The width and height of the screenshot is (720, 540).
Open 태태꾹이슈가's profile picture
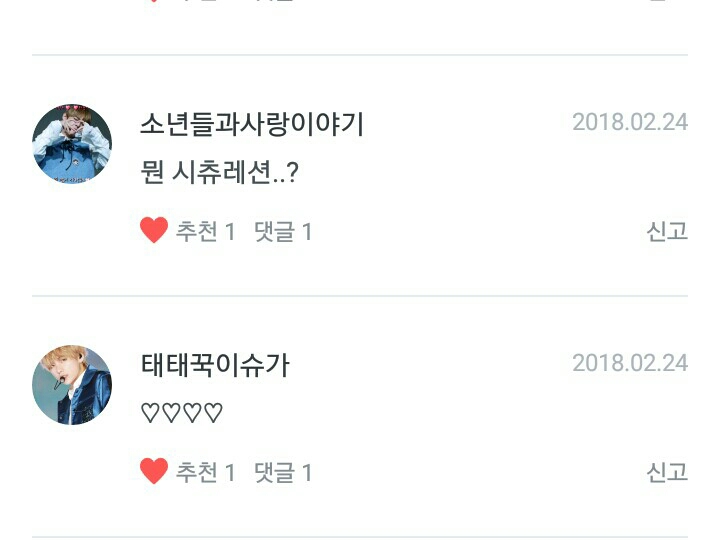click(72, 385)
